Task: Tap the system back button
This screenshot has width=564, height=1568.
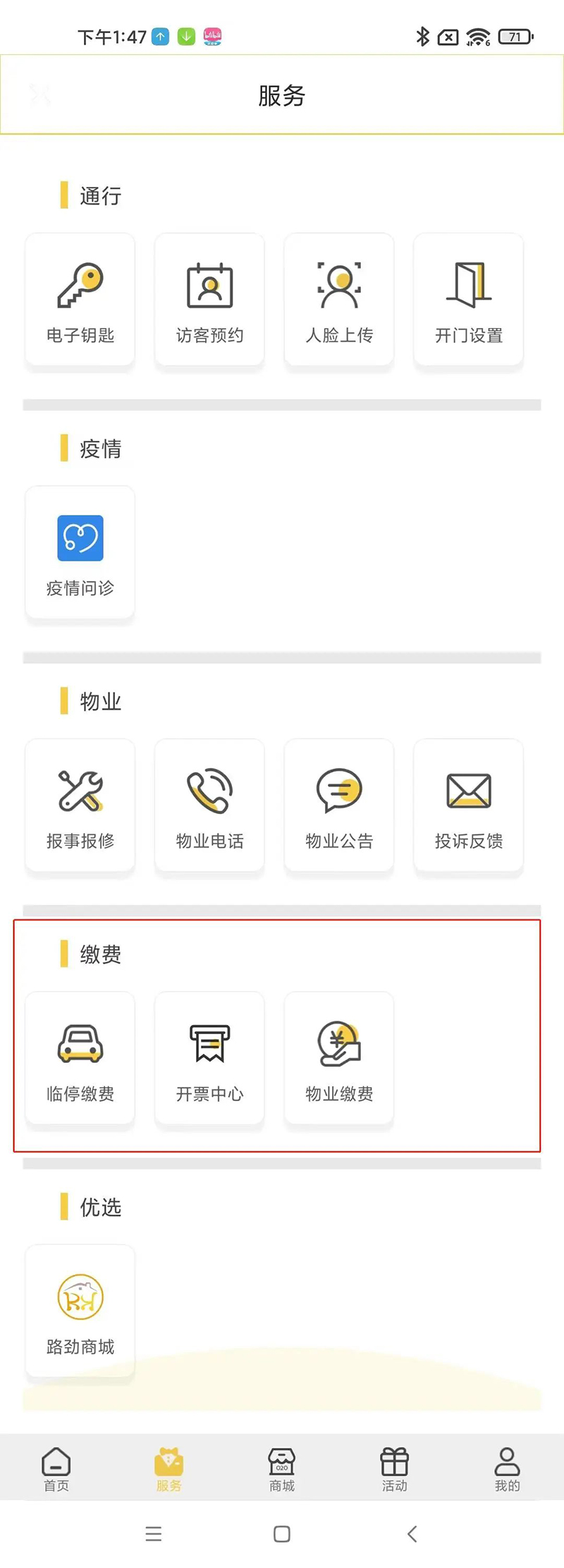Action: click(412, 1534)
